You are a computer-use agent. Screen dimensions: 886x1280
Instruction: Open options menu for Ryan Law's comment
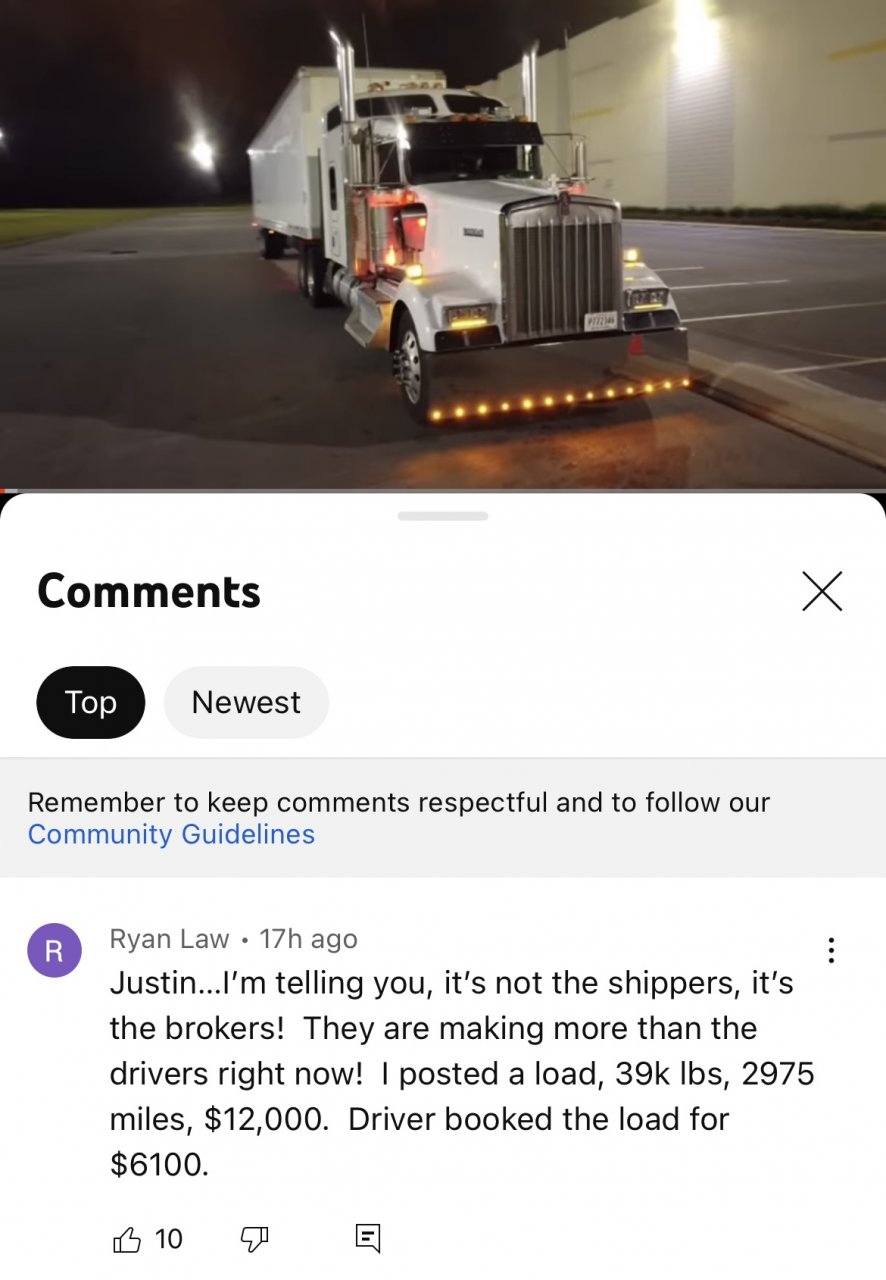pos(830,950)
